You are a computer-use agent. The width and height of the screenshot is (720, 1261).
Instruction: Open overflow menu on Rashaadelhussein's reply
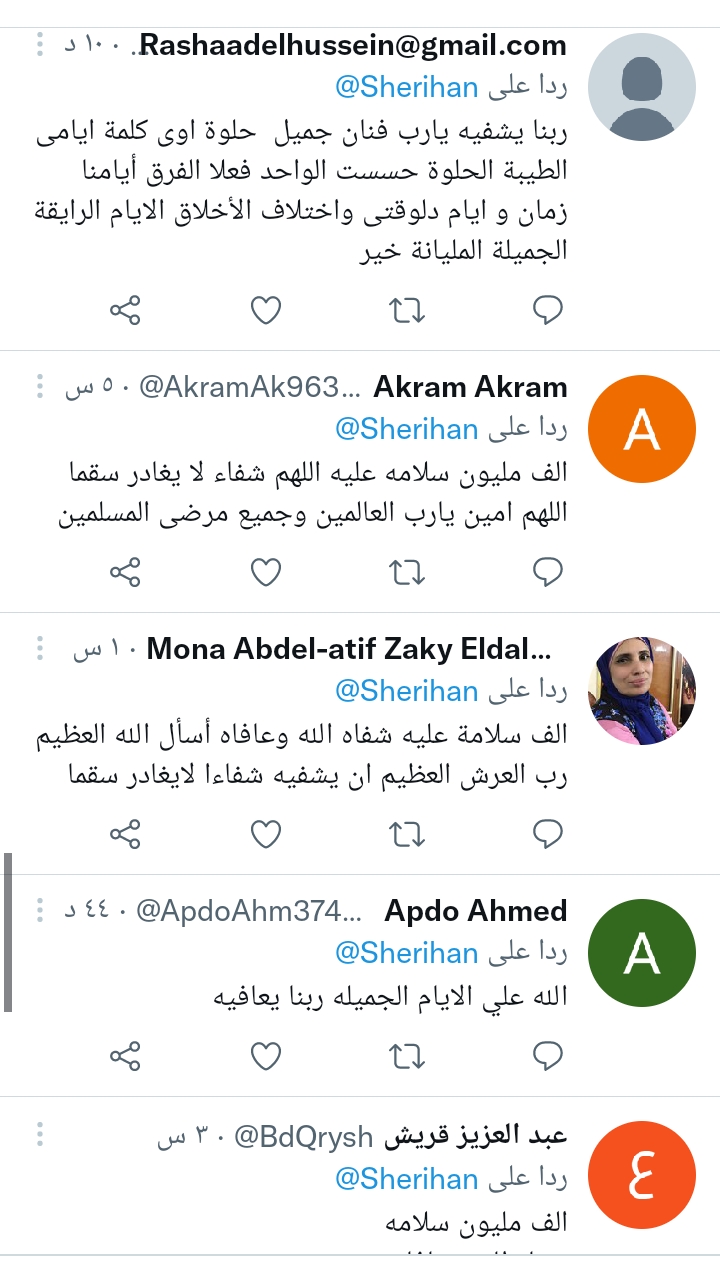tap(40, 44)
